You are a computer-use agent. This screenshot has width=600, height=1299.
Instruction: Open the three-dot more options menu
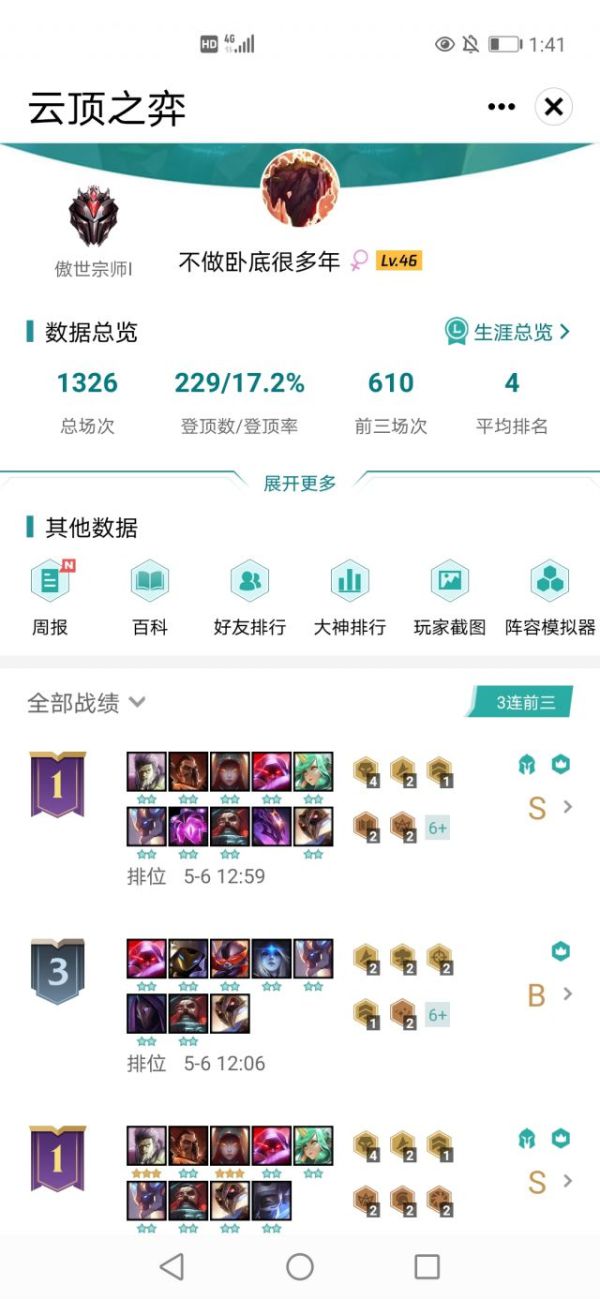click(x=501, y=107)
